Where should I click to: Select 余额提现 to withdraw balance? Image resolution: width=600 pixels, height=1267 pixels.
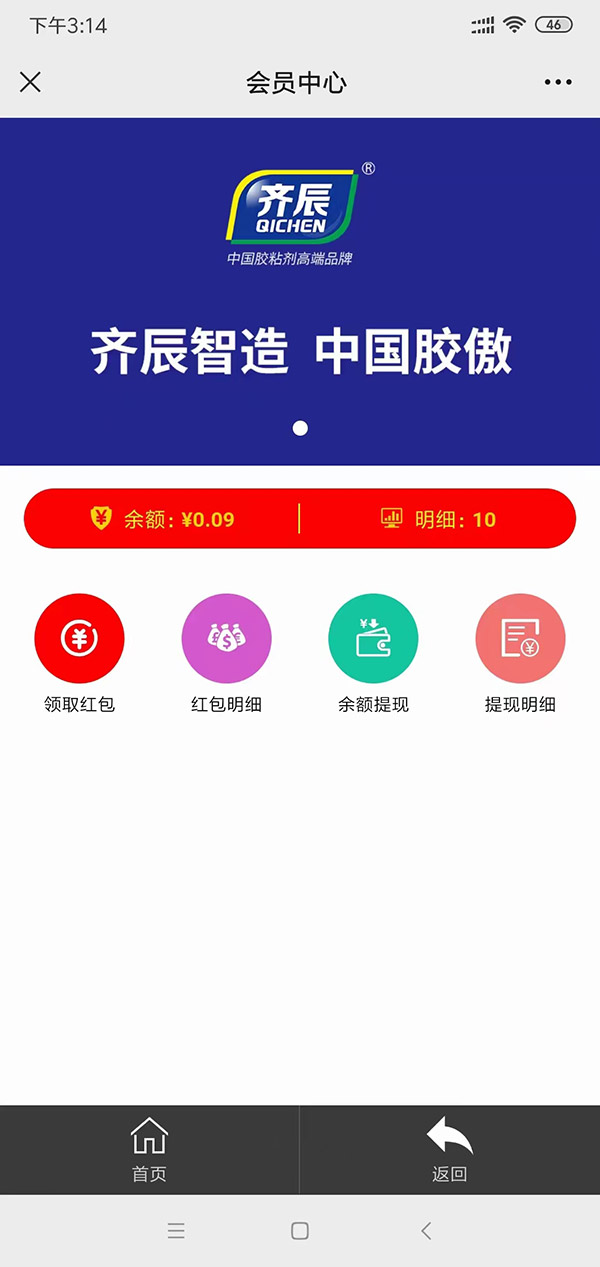click(373, 639)
